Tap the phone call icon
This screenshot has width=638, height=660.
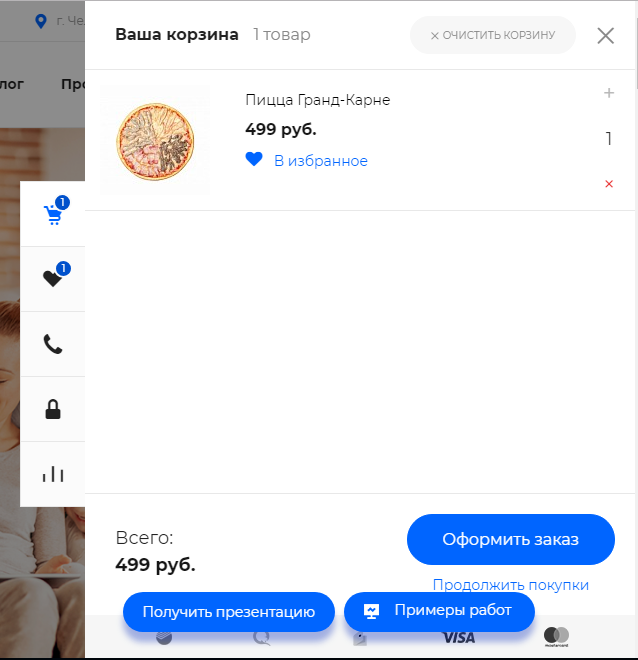[x=53, y=345]
